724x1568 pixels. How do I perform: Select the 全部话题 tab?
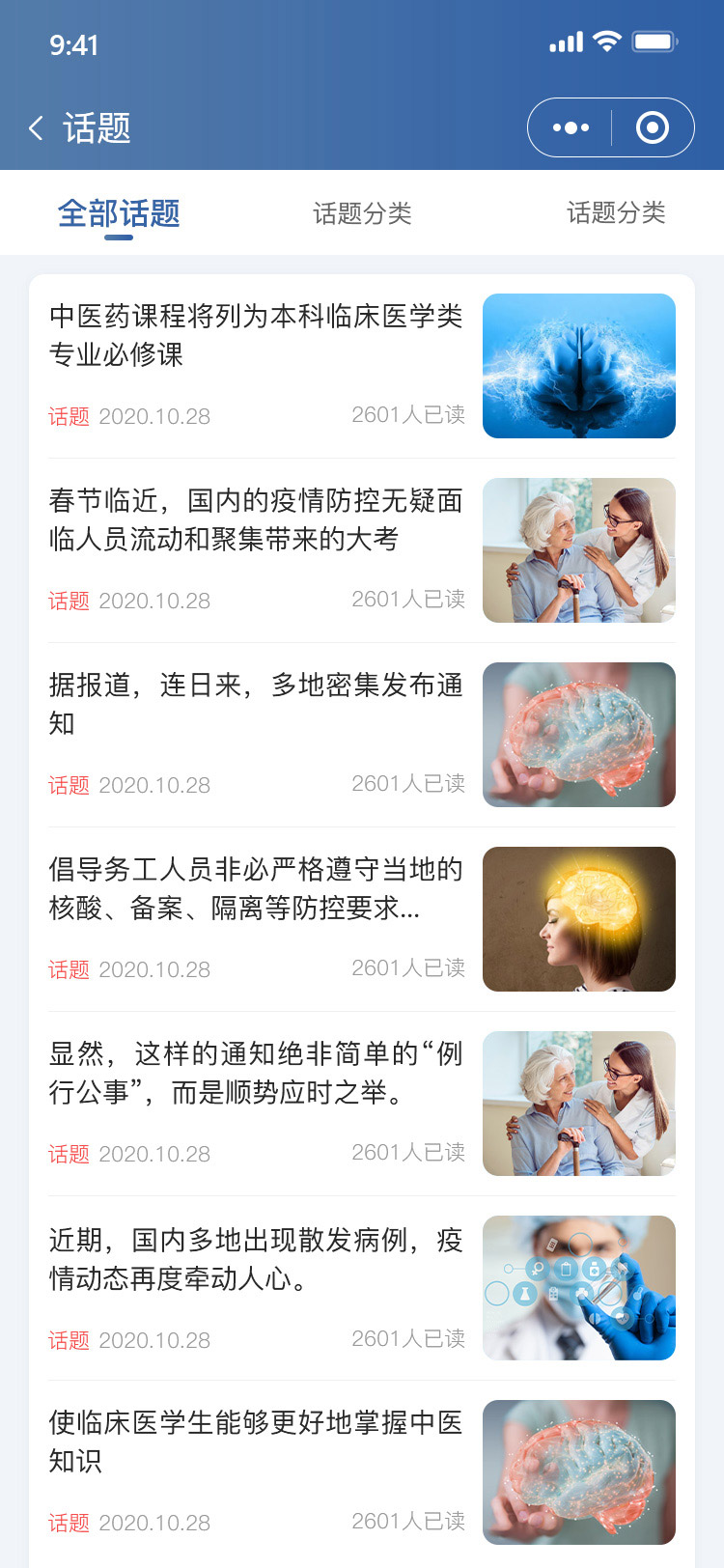[x=119, y=213]
